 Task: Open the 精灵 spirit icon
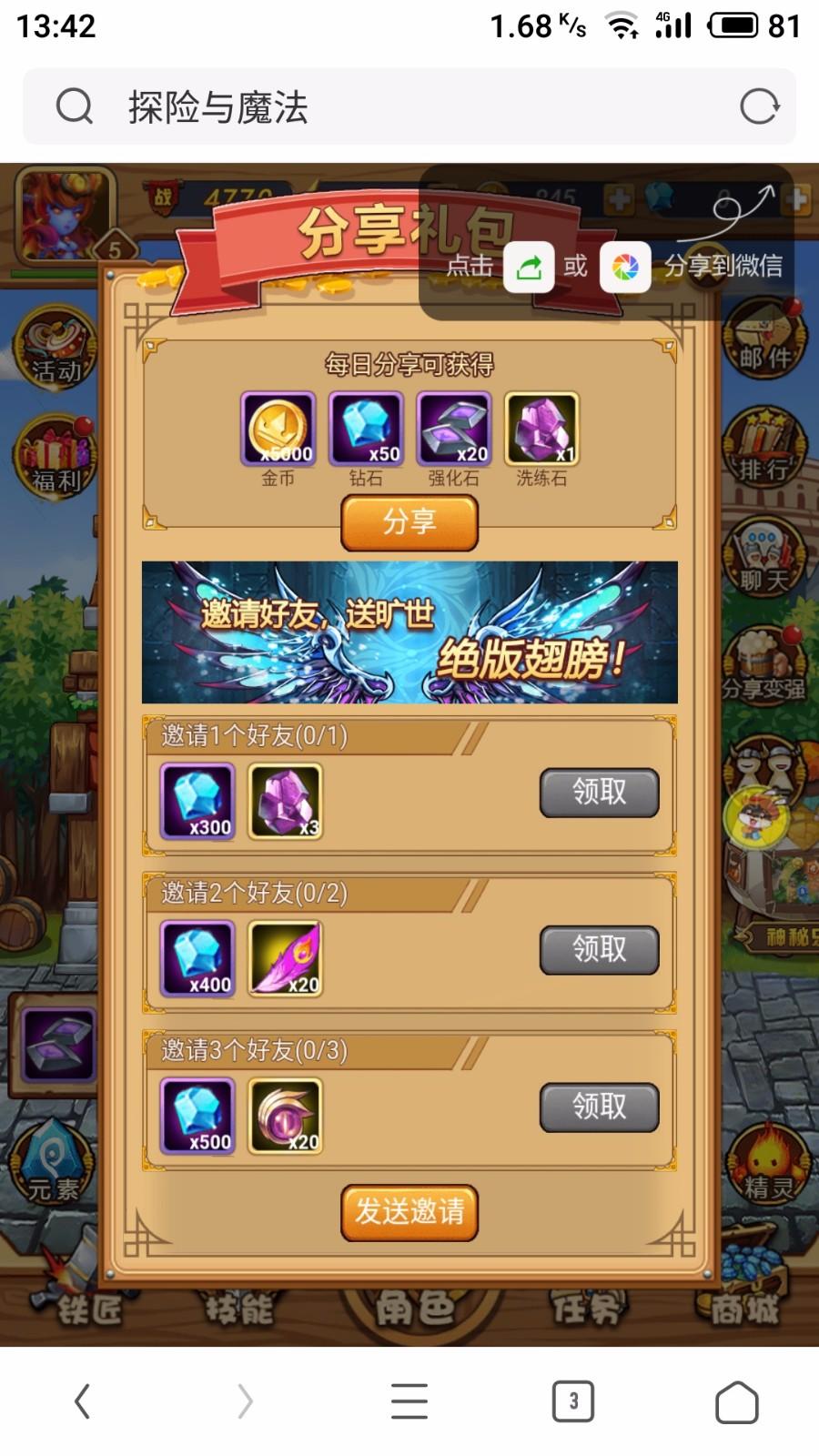click(767, 1165)
